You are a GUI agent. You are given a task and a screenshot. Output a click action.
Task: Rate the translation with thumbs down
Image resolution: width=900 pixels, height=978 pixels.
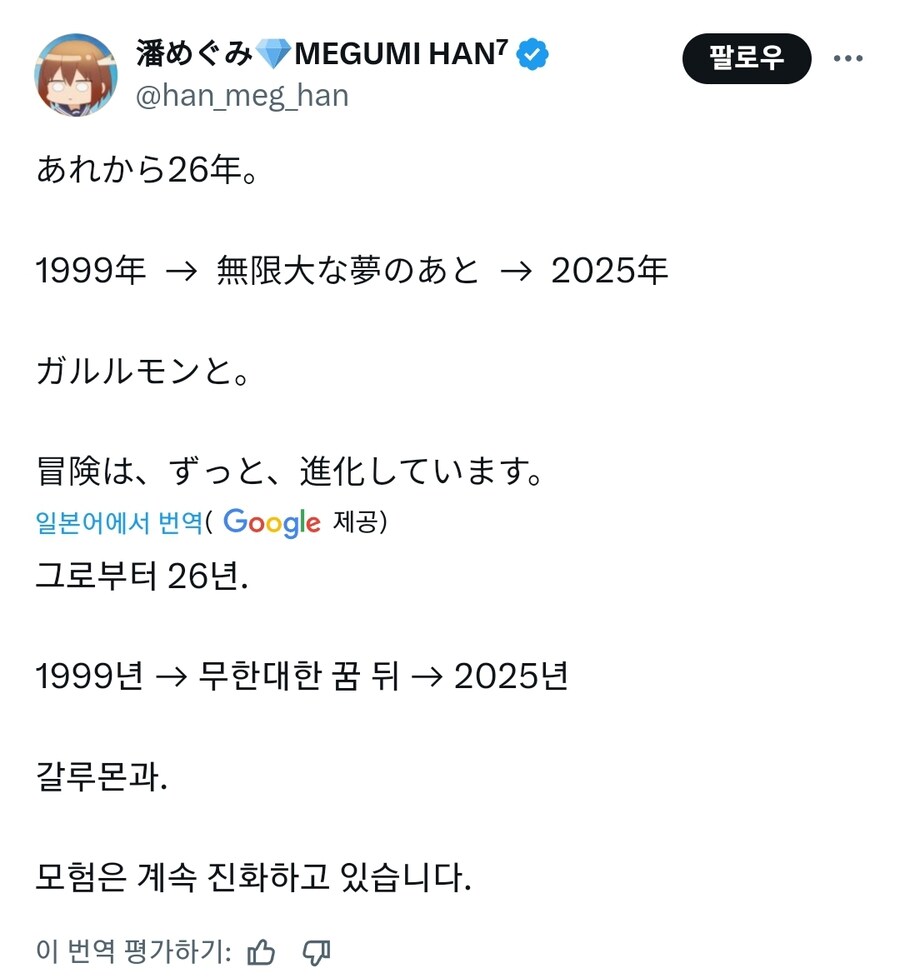pos(316,952)
